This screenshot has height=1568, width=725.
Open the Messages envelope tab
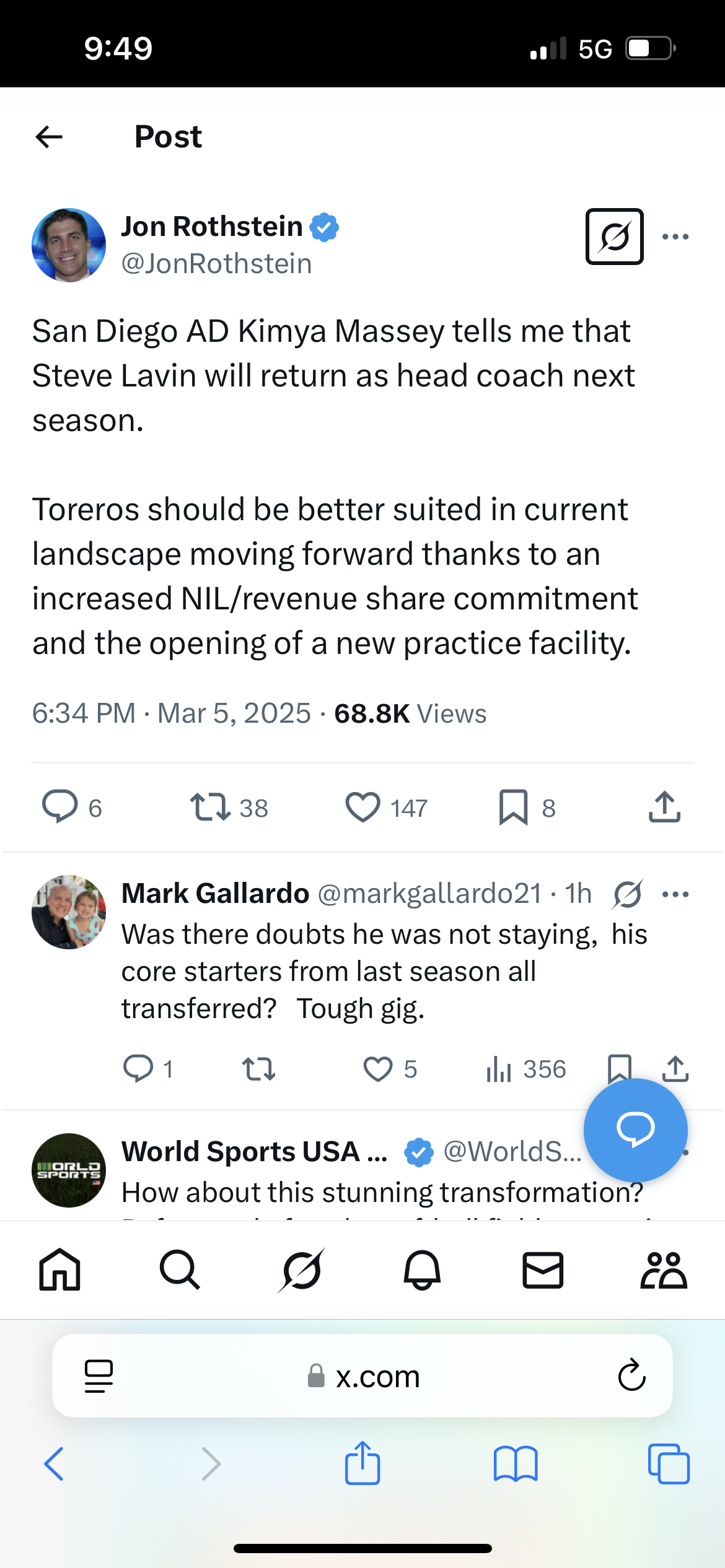[x=543, y=1270]
